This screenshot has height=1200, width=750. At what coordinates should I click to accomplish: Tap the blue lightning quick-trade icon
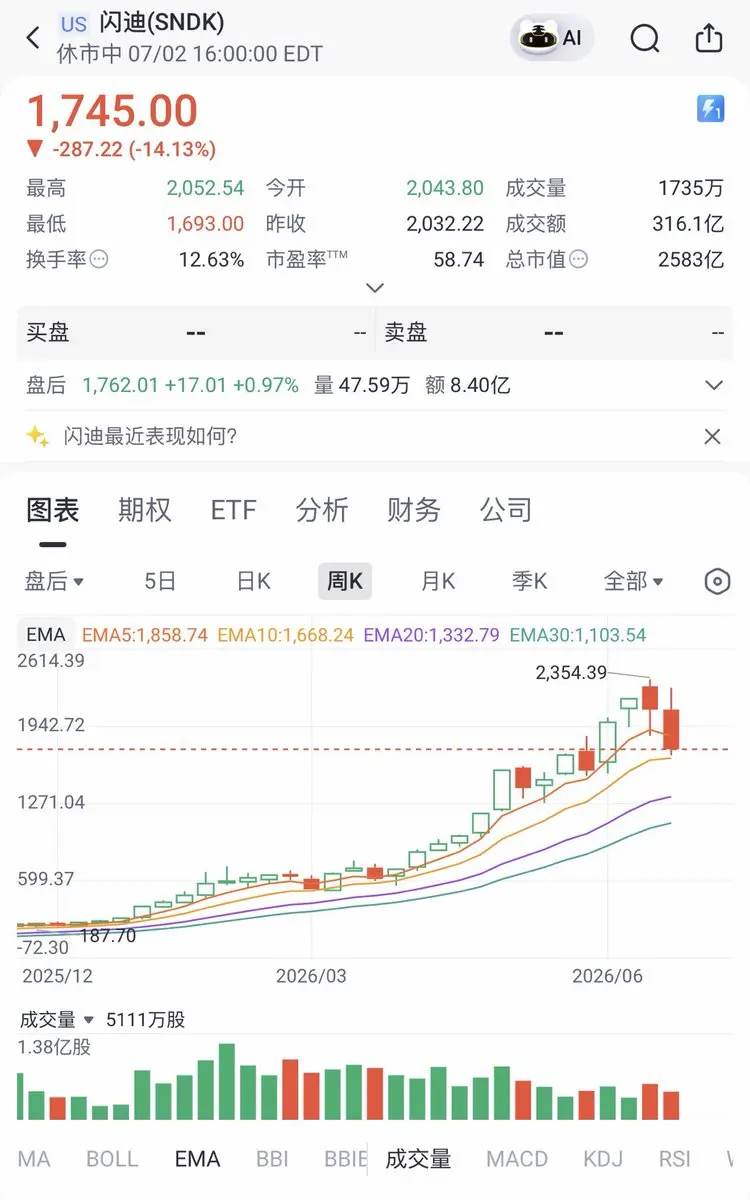pos(711,109)
